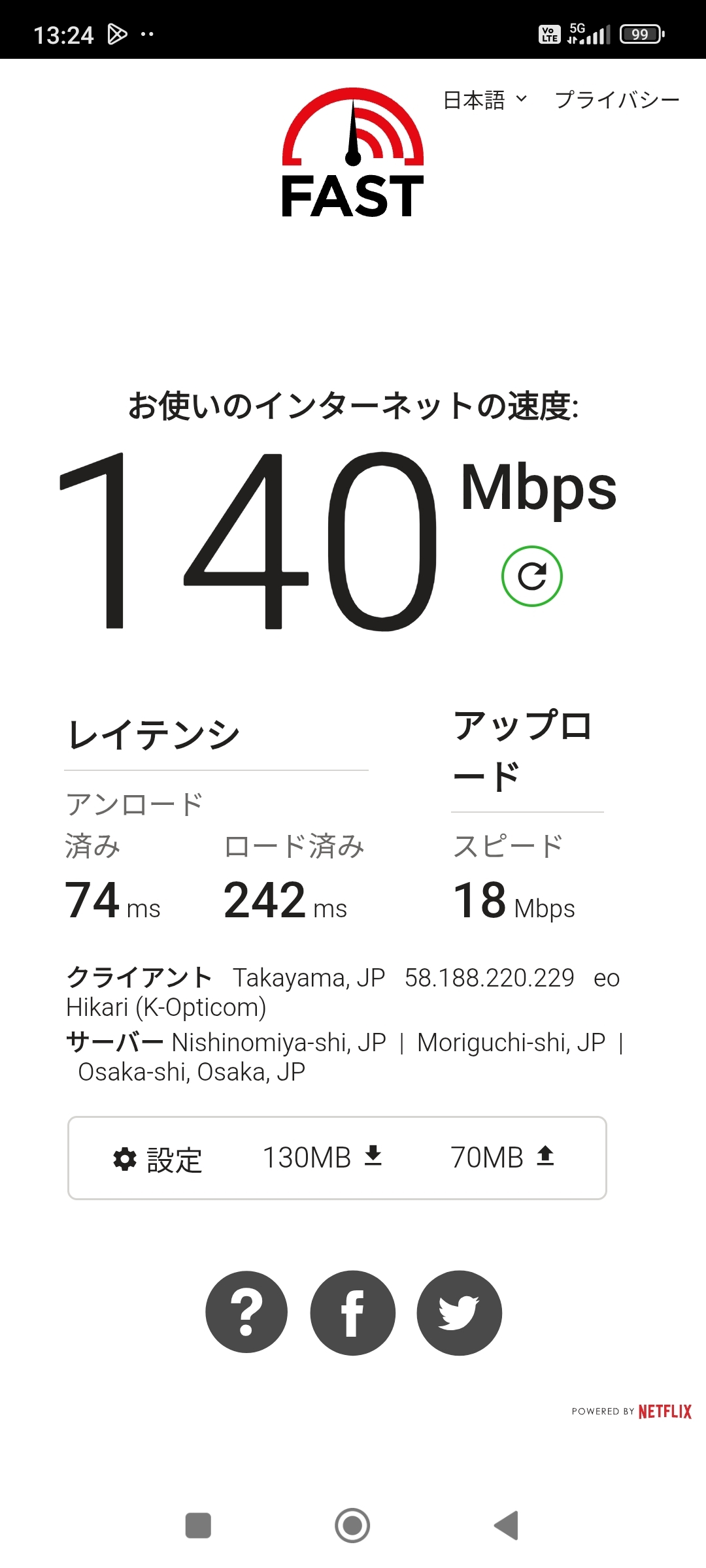
Task: Open the help question mark icon
Action: coord(246,1313)
